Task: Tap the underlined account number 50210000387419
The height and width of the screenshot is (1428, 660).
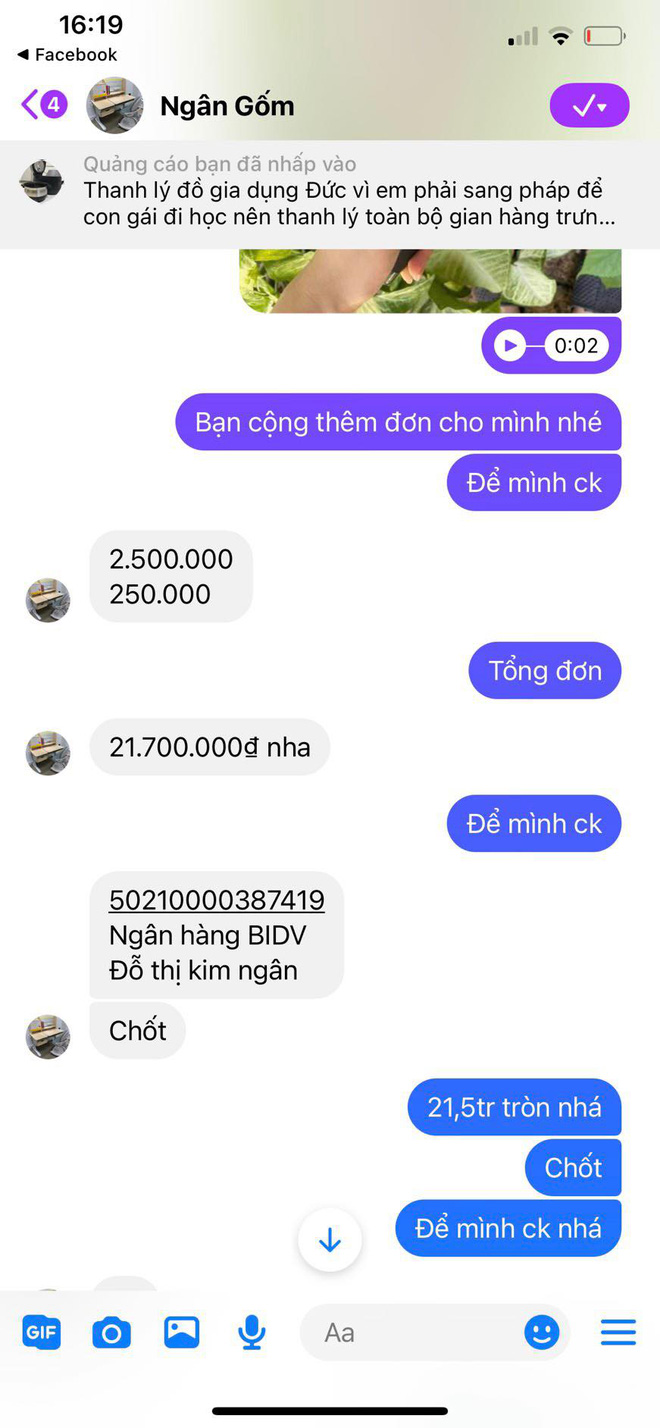Action: (216, 900)
